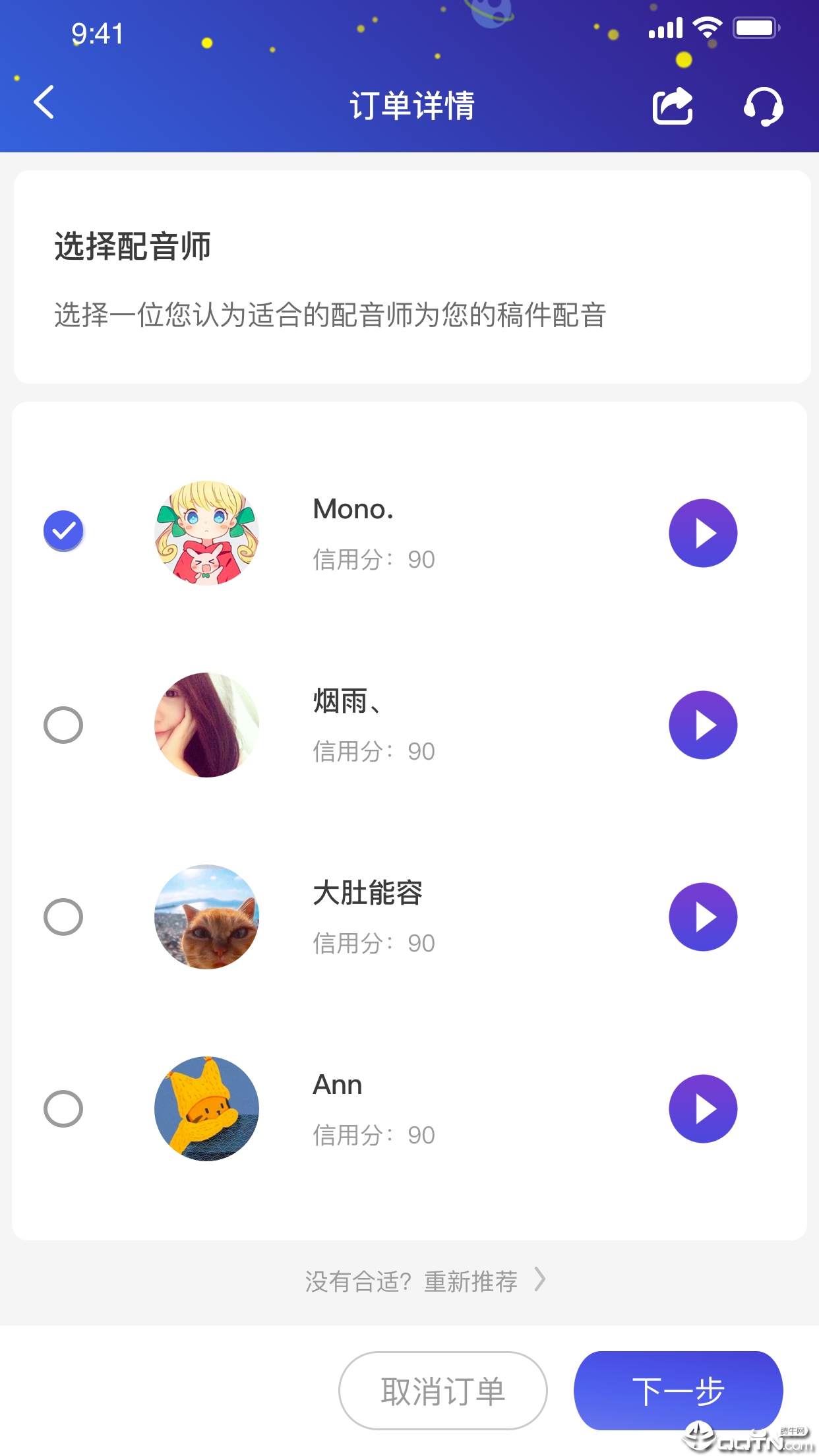Viewport: 819px width, 1456px height.
Task: Choose 大肚能容 using the radio button
Action: click(63, 917)
